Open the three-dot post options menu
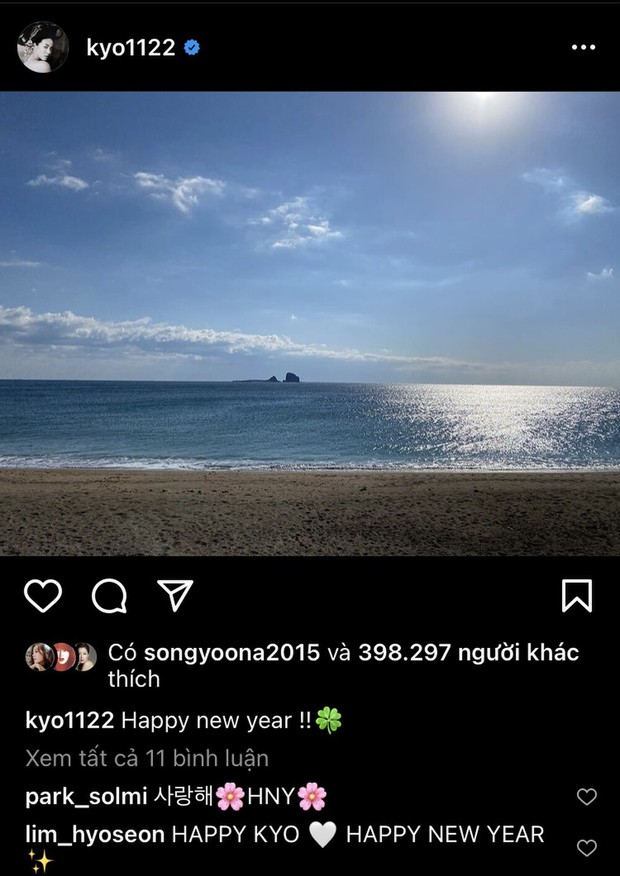 point(583,47)
